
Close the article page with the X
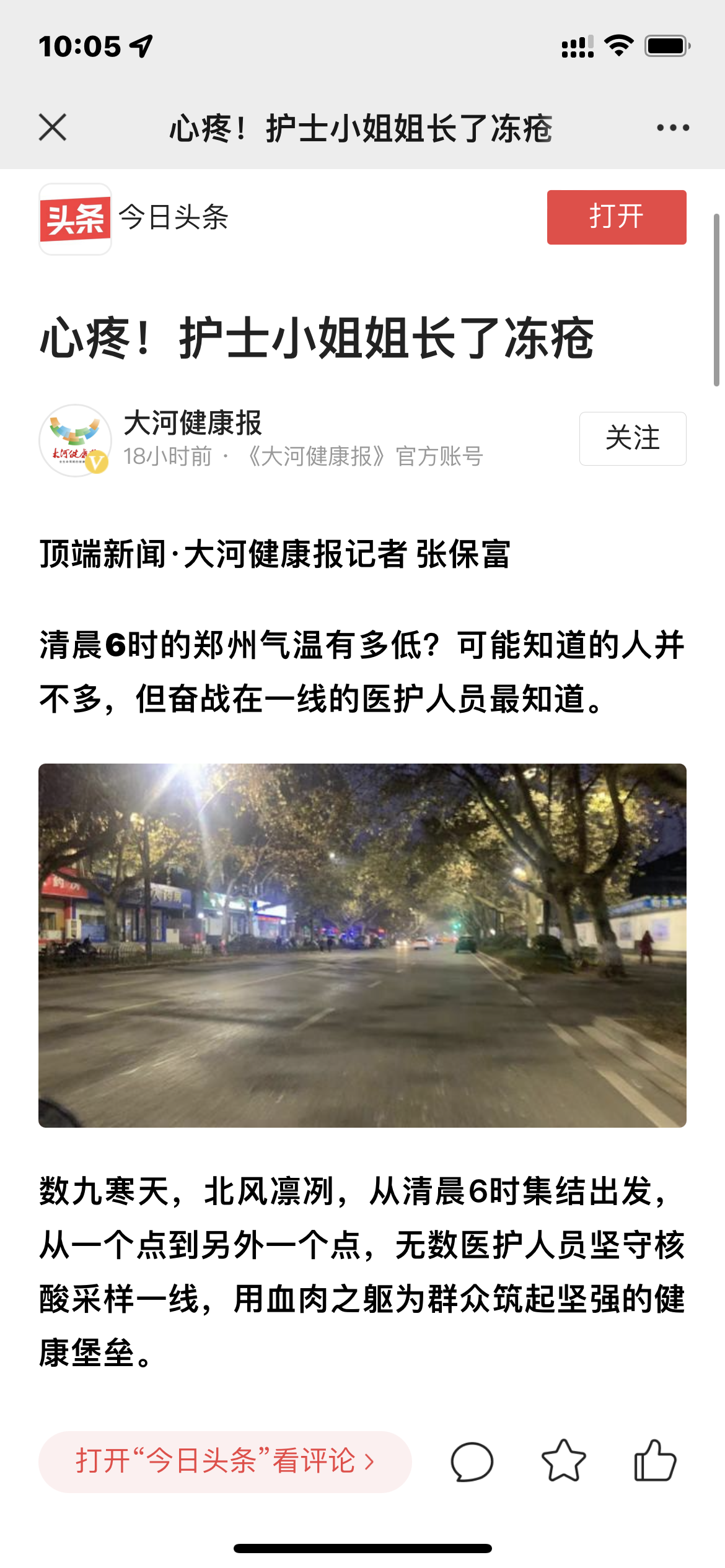[x=53, y=128]
